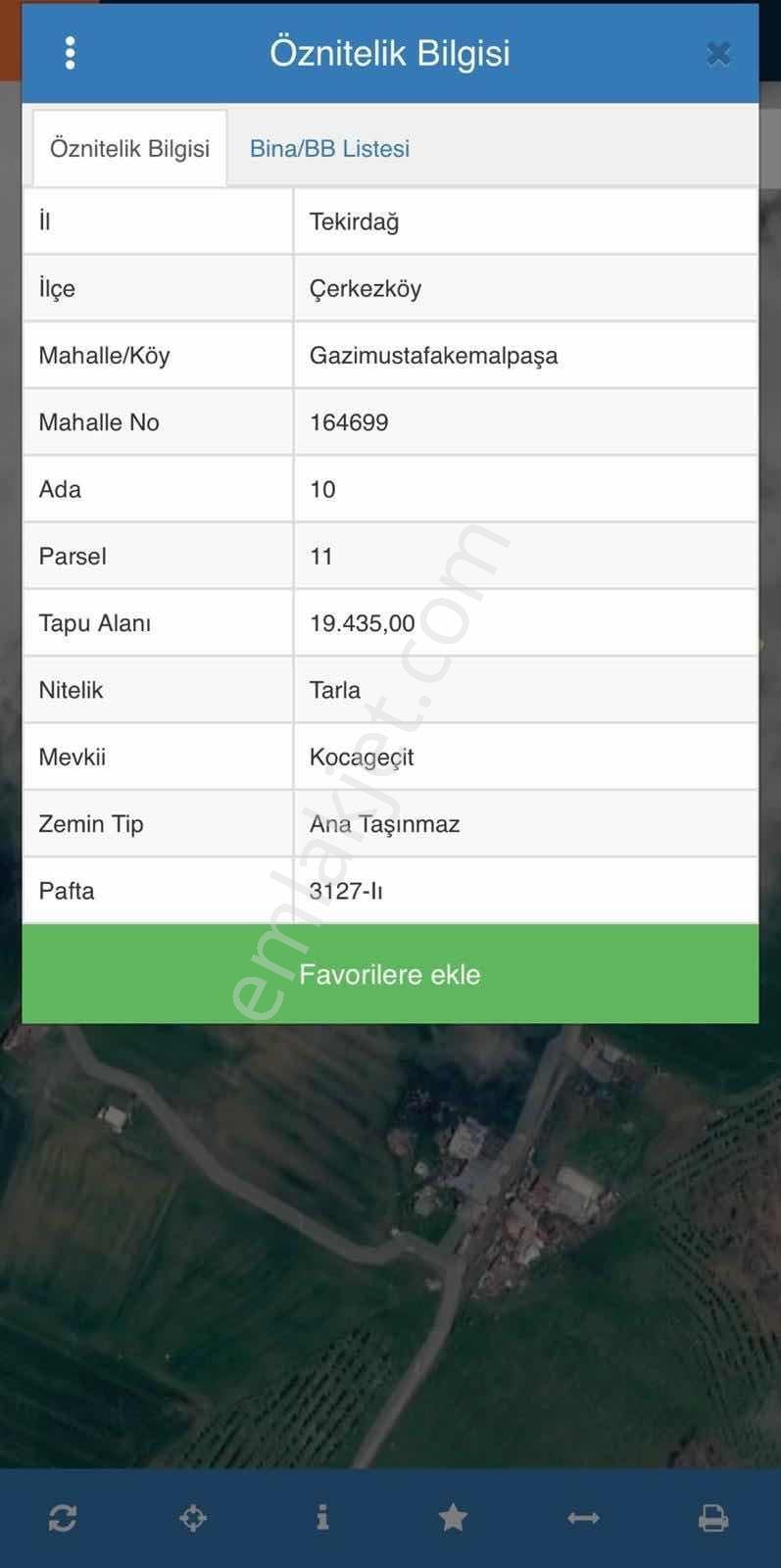Open the info icon in the toolbar
This screenshot has height=1568, width=781.
pos(322,1517)
